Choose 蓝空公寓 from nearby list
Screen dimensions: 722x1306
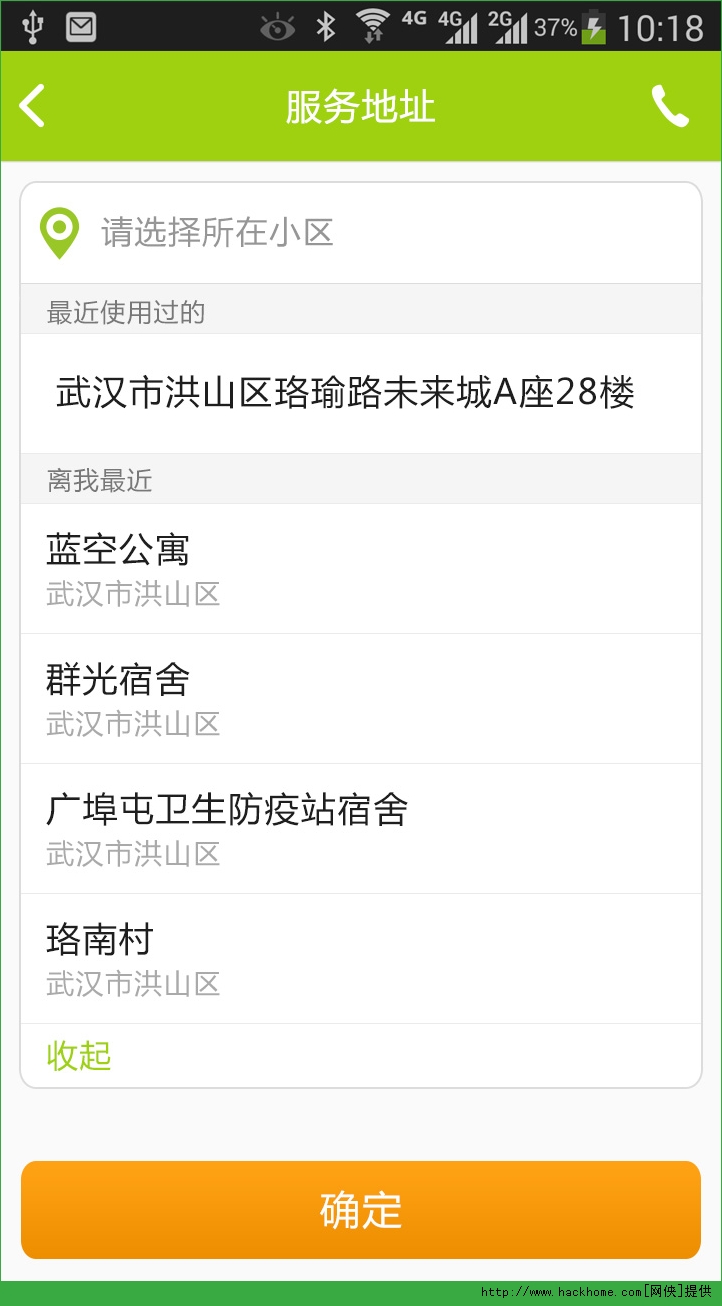[361, 569]
